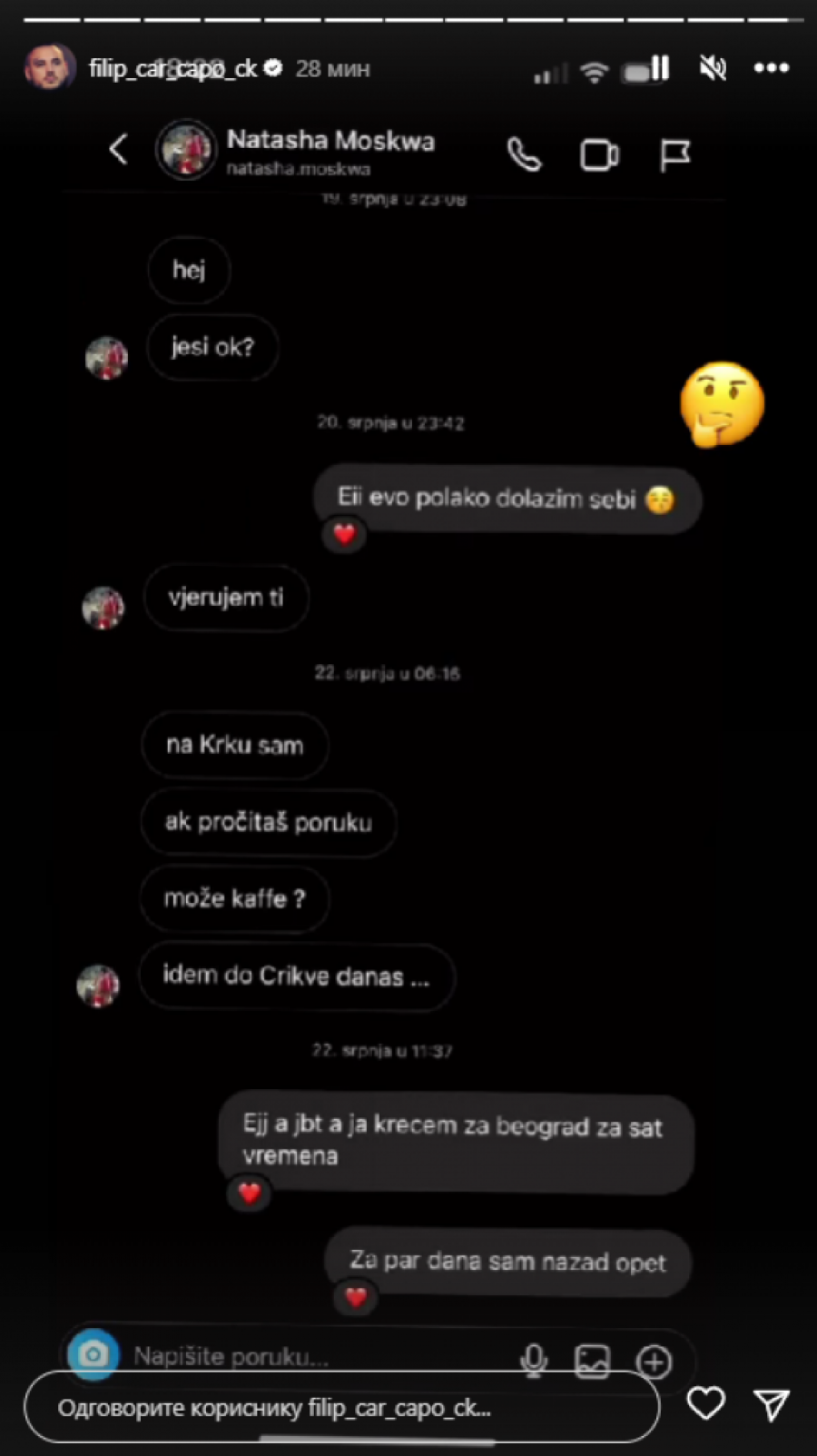Share the story via paper plane

(772, 1405)
